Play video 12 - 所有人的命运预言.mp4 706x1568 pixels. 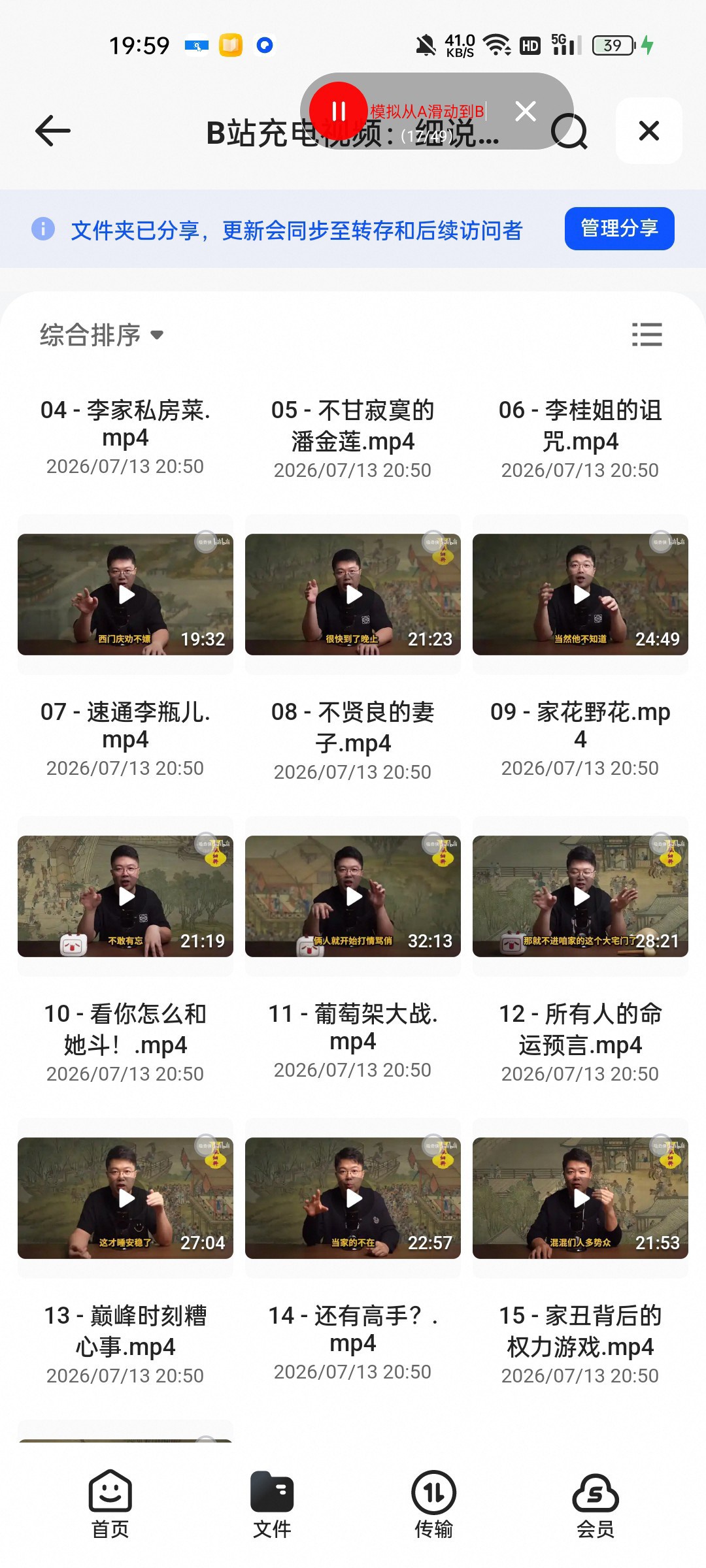coord(580,896)
